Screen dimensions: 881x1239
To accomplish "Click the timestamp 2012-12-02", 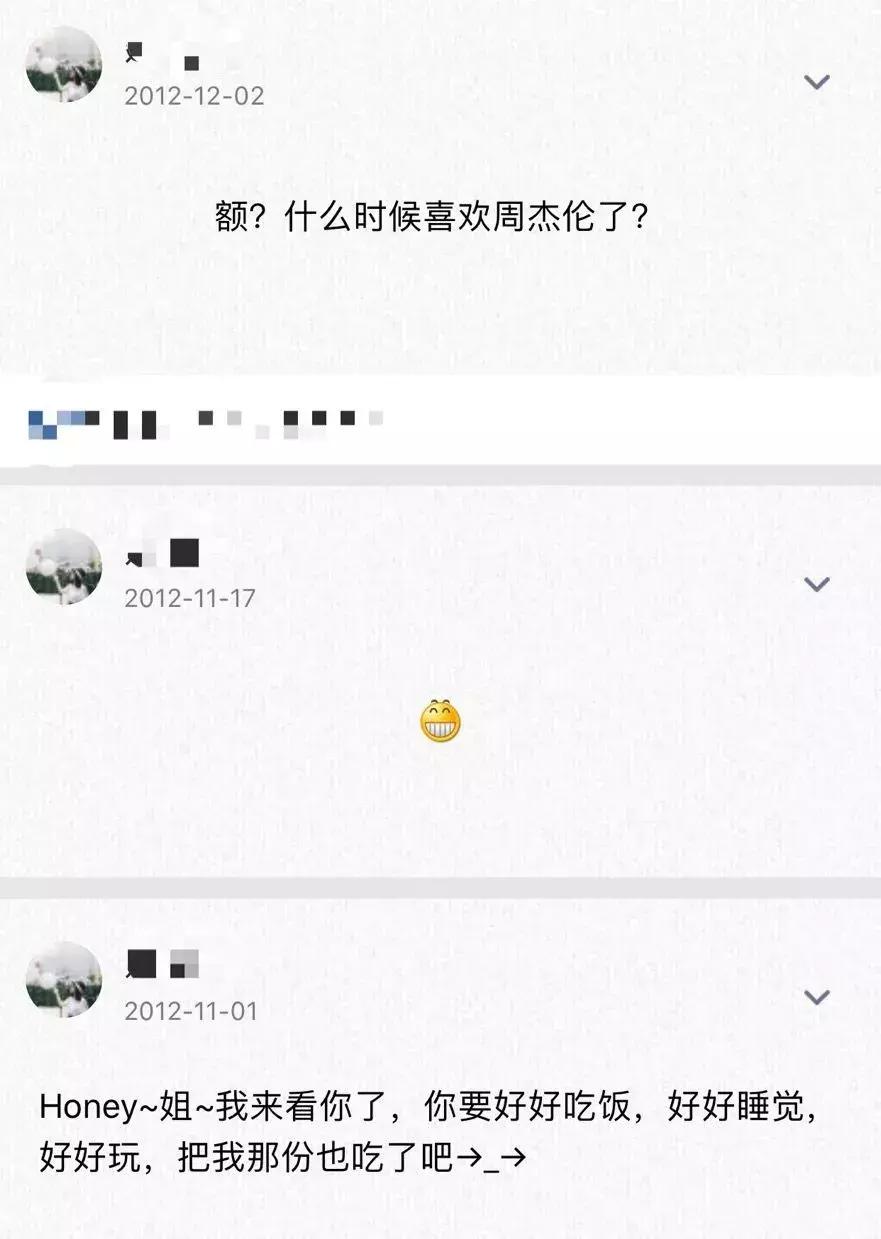I will point(192,97).
